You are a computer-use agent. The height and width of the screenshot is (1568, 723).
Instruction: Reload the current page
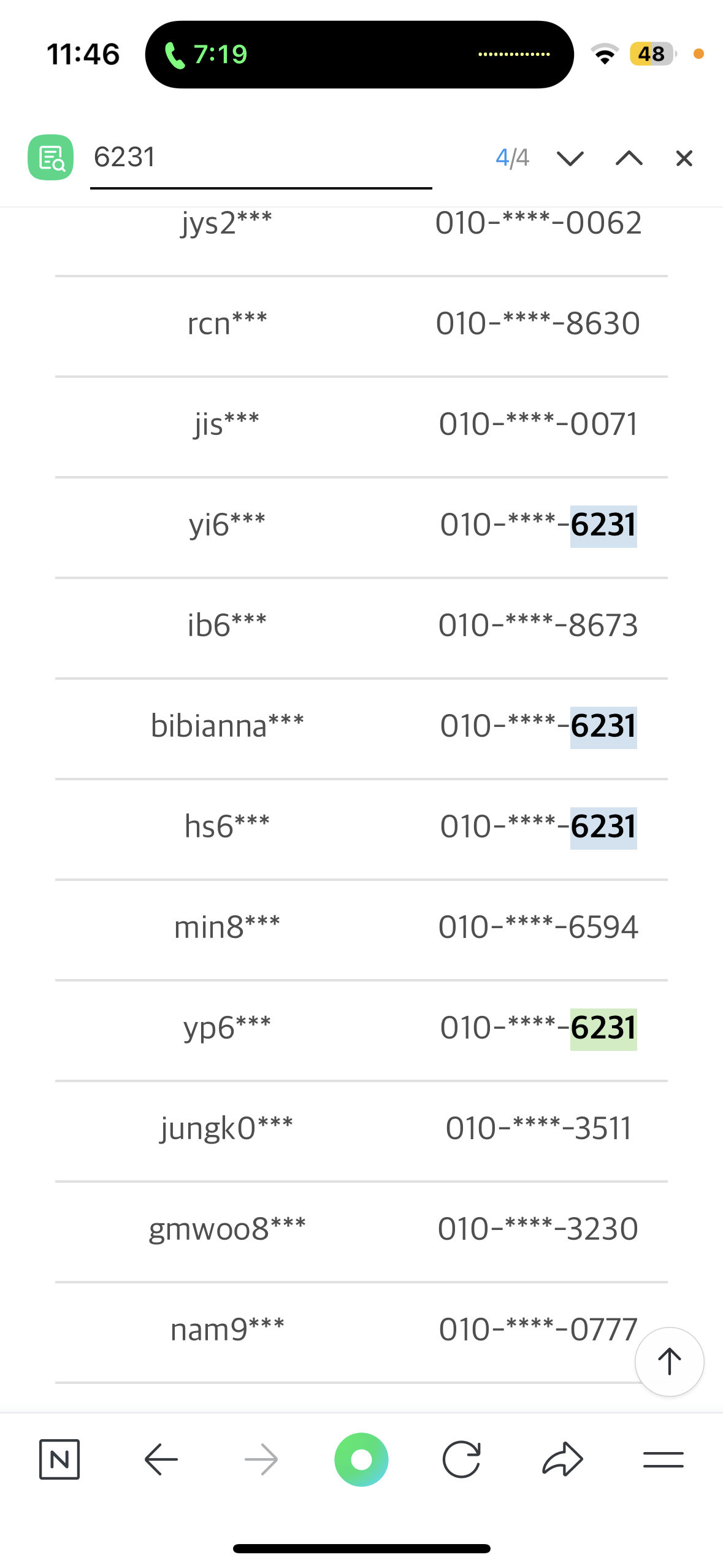[x=461, y=1459]
